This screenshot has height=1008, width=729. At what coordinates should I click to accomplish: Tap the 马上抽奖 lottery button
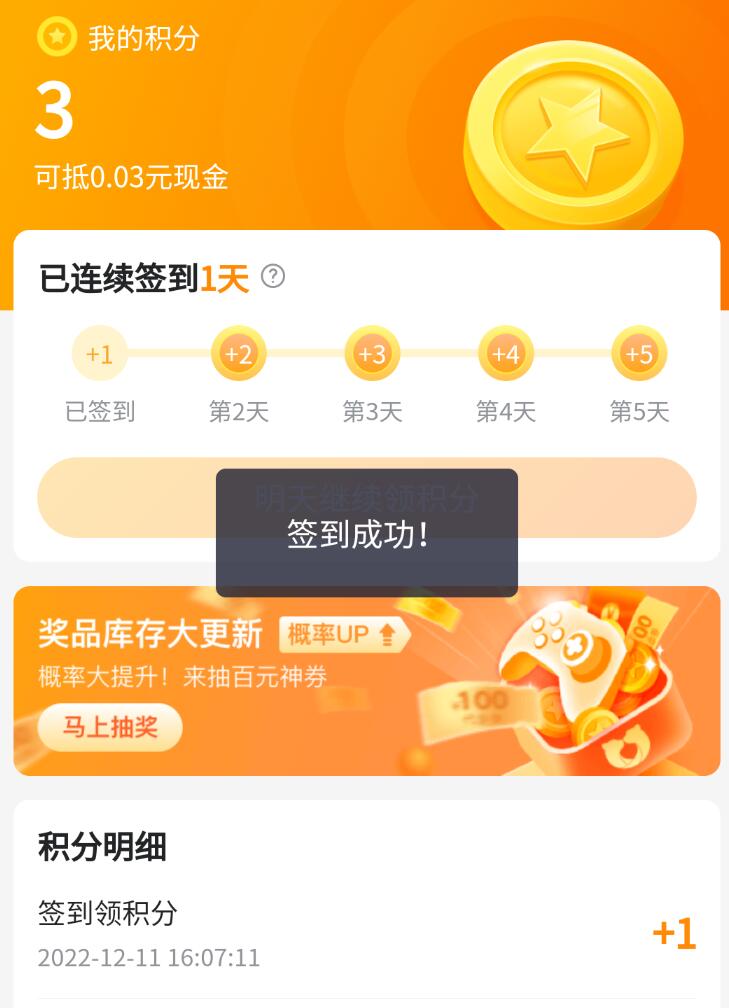tap(110, 727)
